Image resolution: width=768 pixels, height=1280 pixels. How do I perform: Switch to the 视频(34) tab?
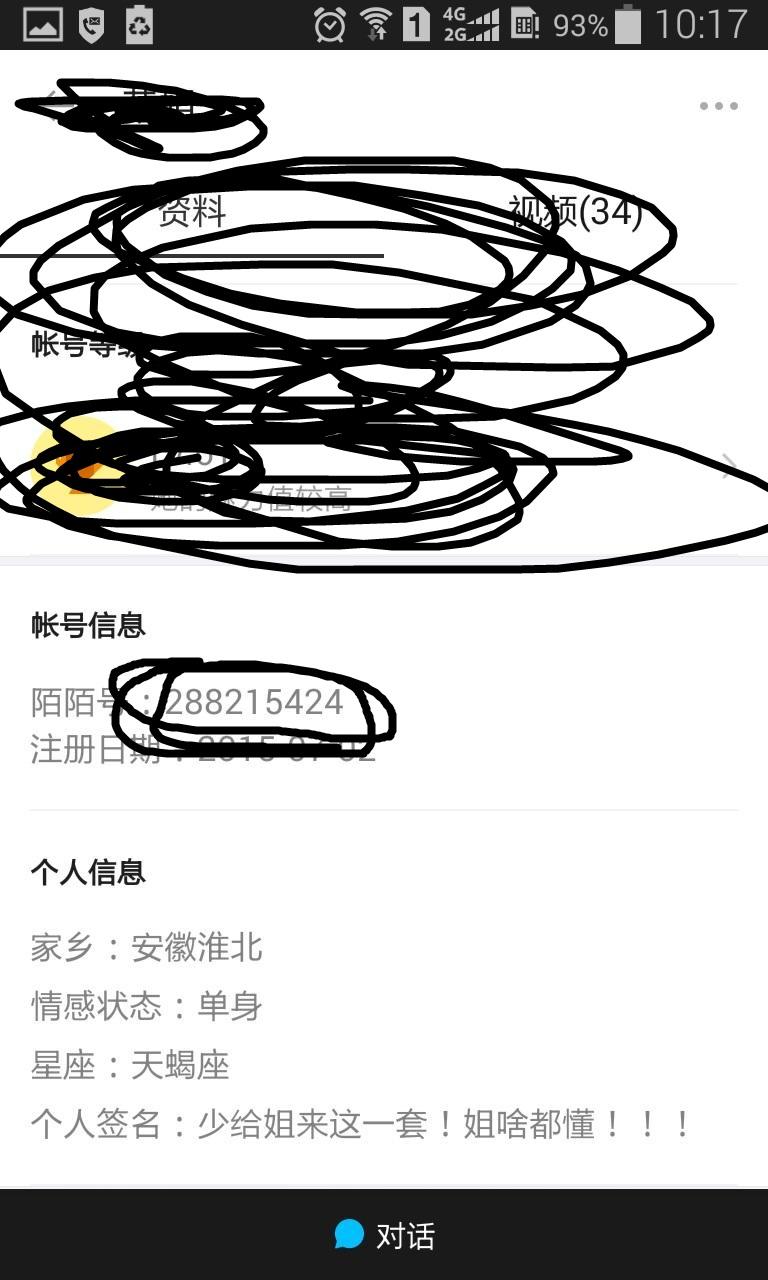point(575,212)
